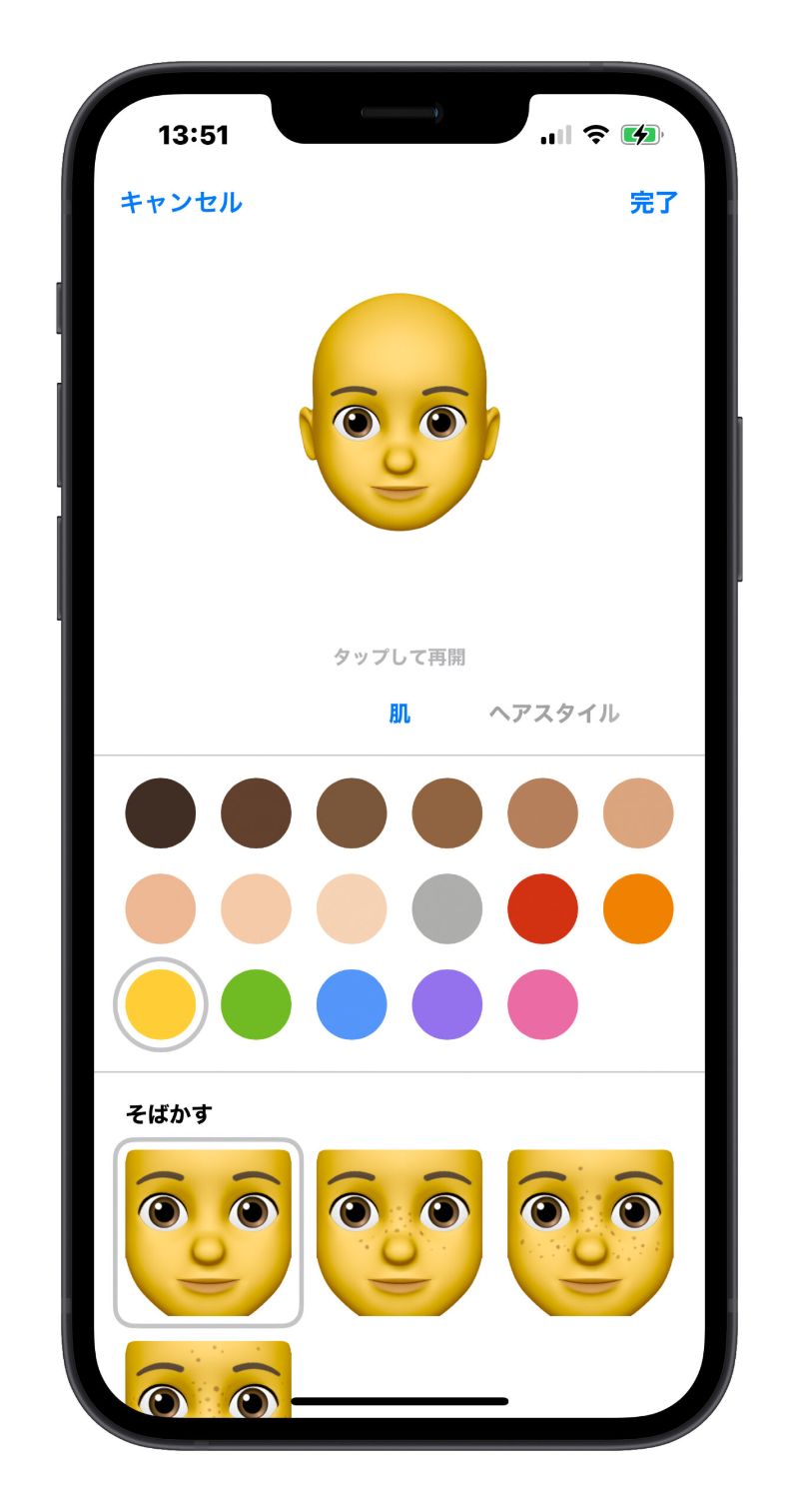Choose the light freckles face option
Screen dimensions: 799x1512
[399, 1231]
